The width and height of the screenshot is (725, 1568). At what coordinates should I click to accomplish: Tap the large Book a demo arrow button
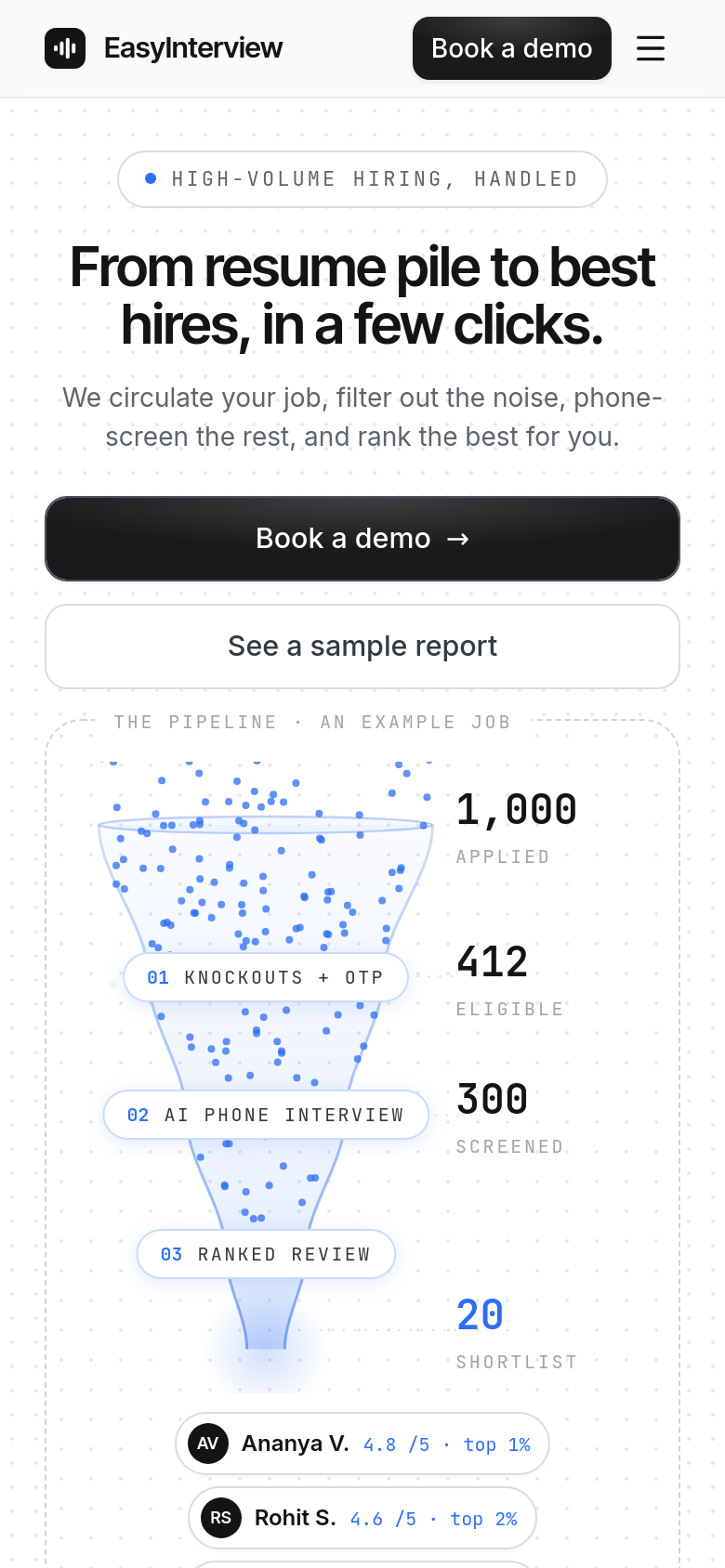coord(362,539)
